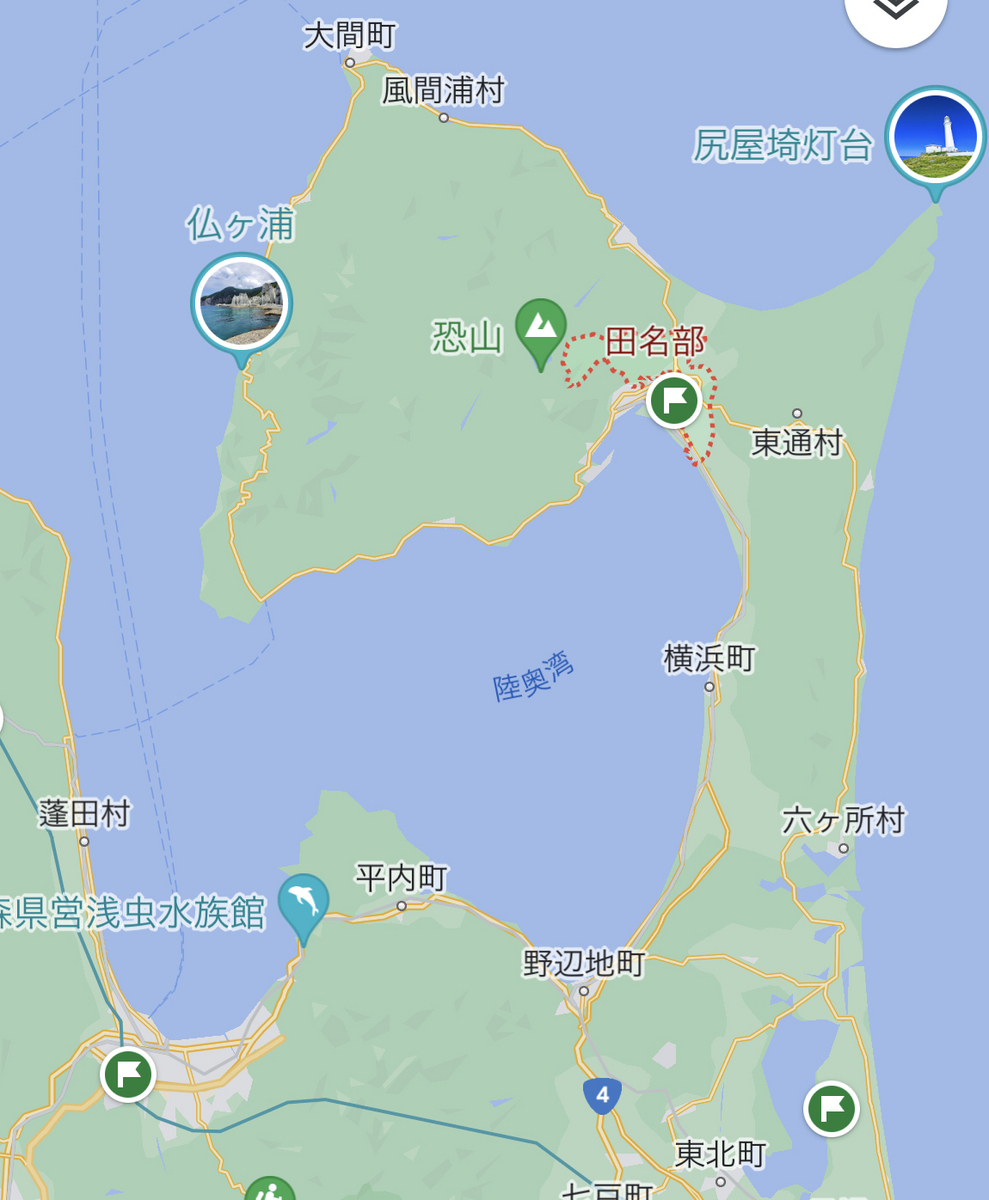Select the green flag marker by 田名部
Screen dimensions: 989x1200
tap(675, 400)
